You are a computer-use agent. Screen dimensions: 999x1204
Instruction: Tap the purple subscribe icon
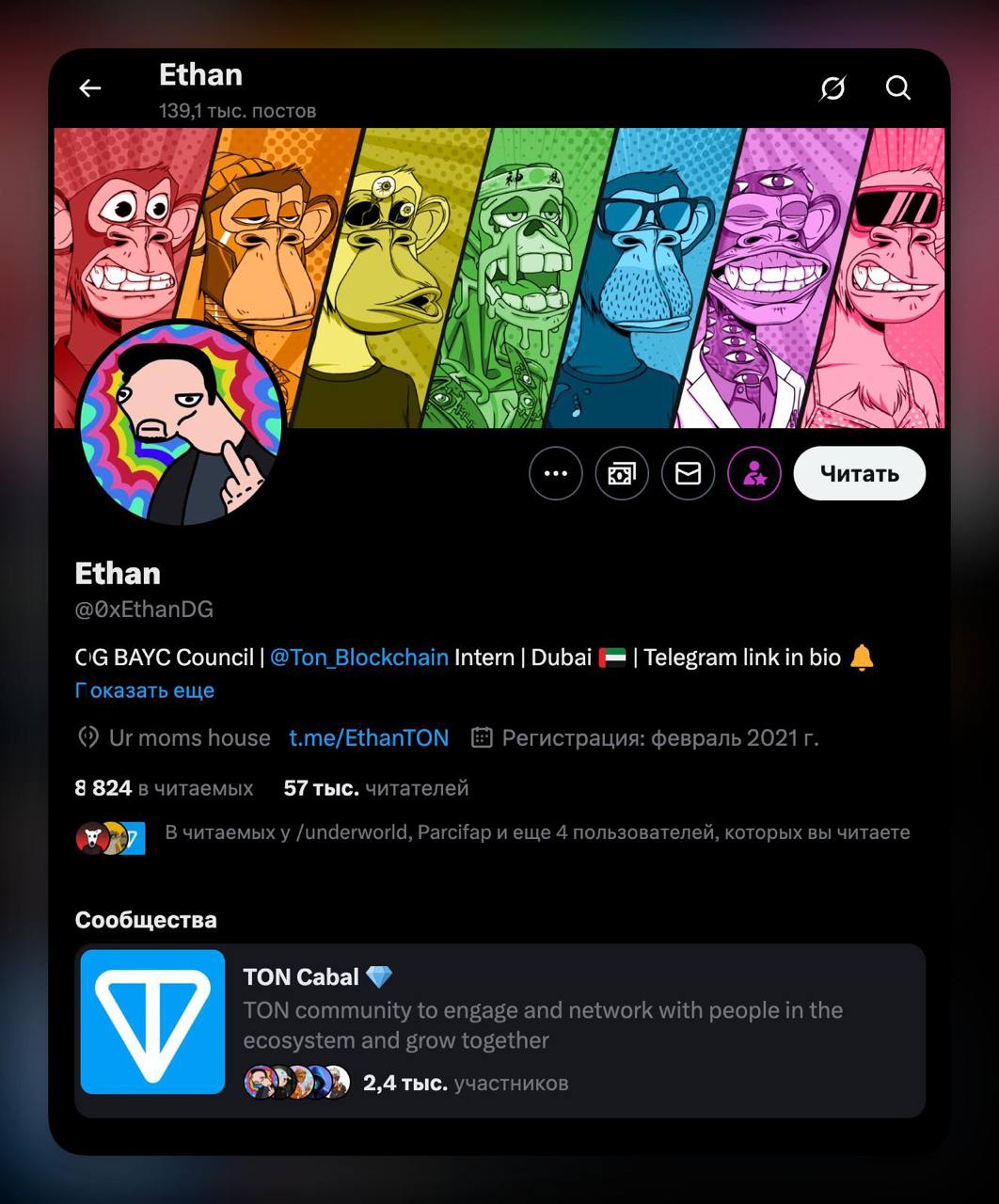[754, 473]
